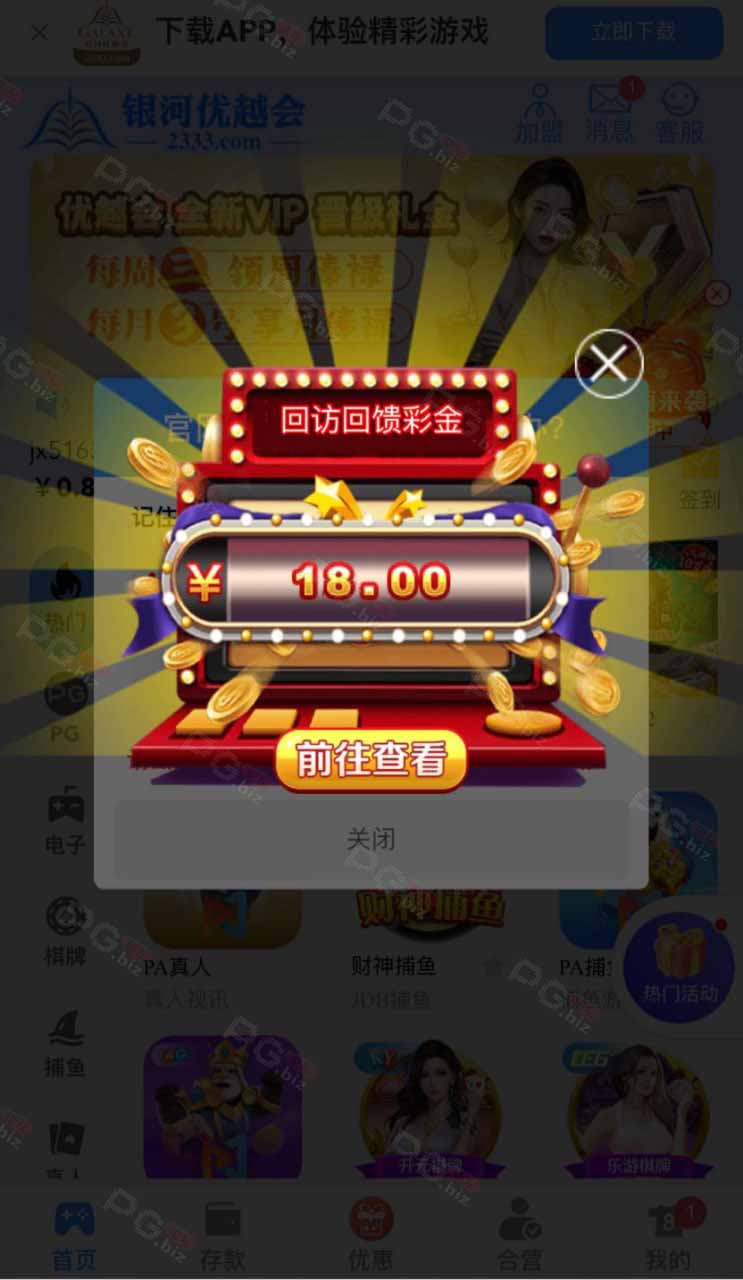Image resolution: width=743 pixels, height=1280 pixels.
Task: Select the 电子 game category
Action: (x=66, y=820)
